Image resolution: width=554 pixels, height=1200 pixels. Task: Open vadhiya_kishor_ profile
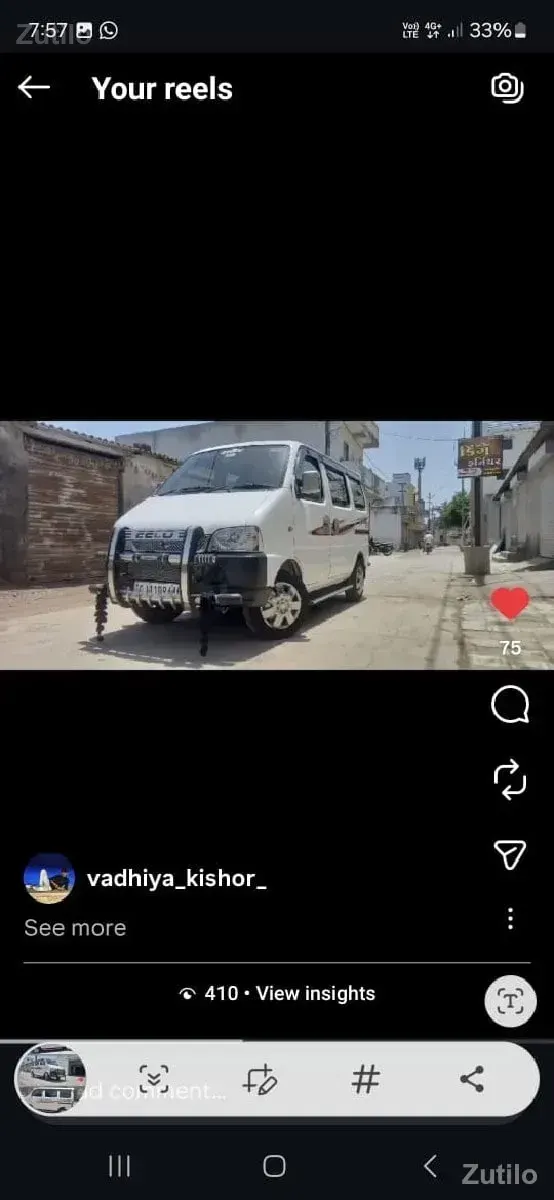[x=176, y=879]
